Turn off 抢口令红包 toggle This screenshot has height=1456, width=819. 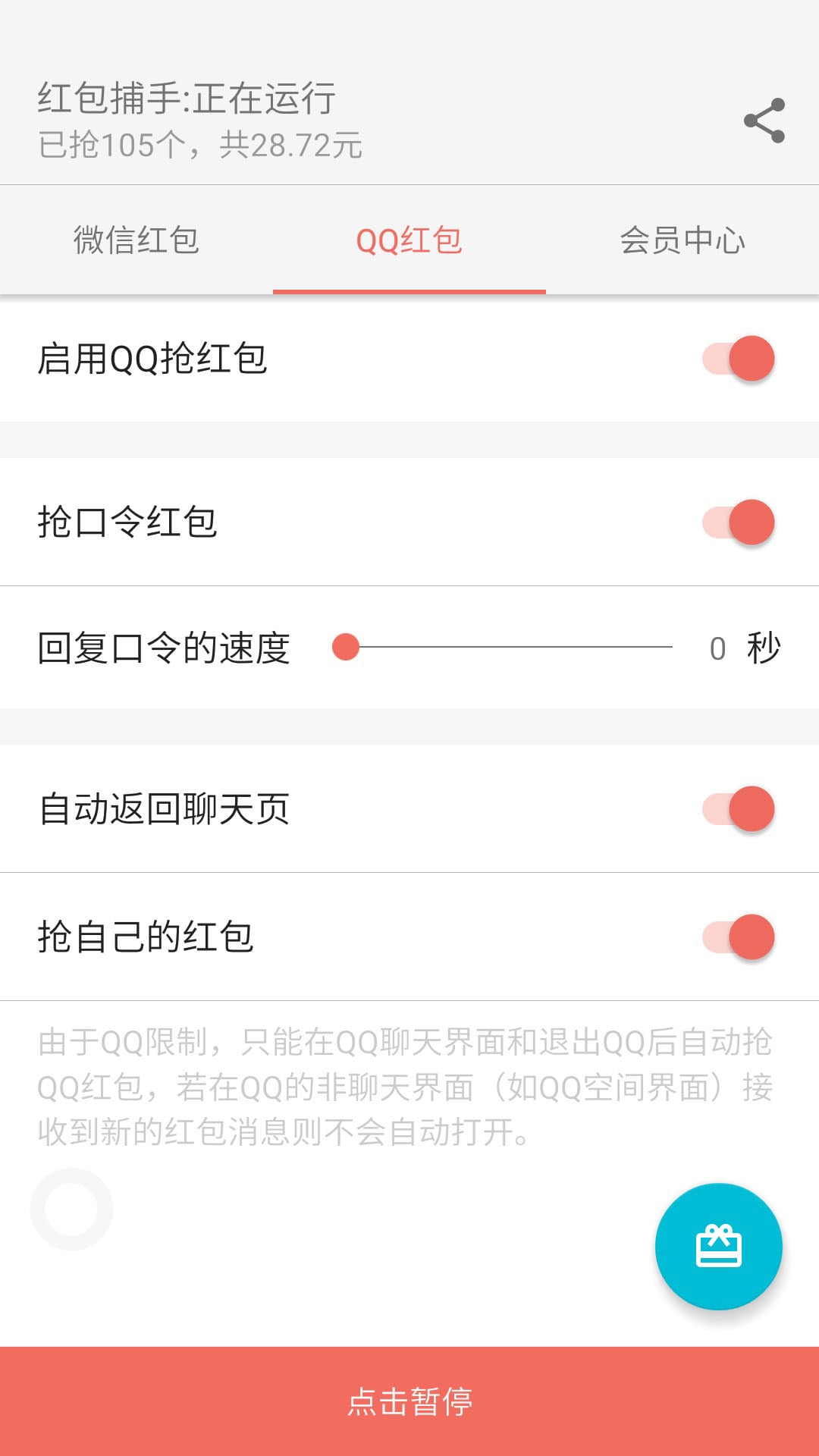[x=739, y=522]
